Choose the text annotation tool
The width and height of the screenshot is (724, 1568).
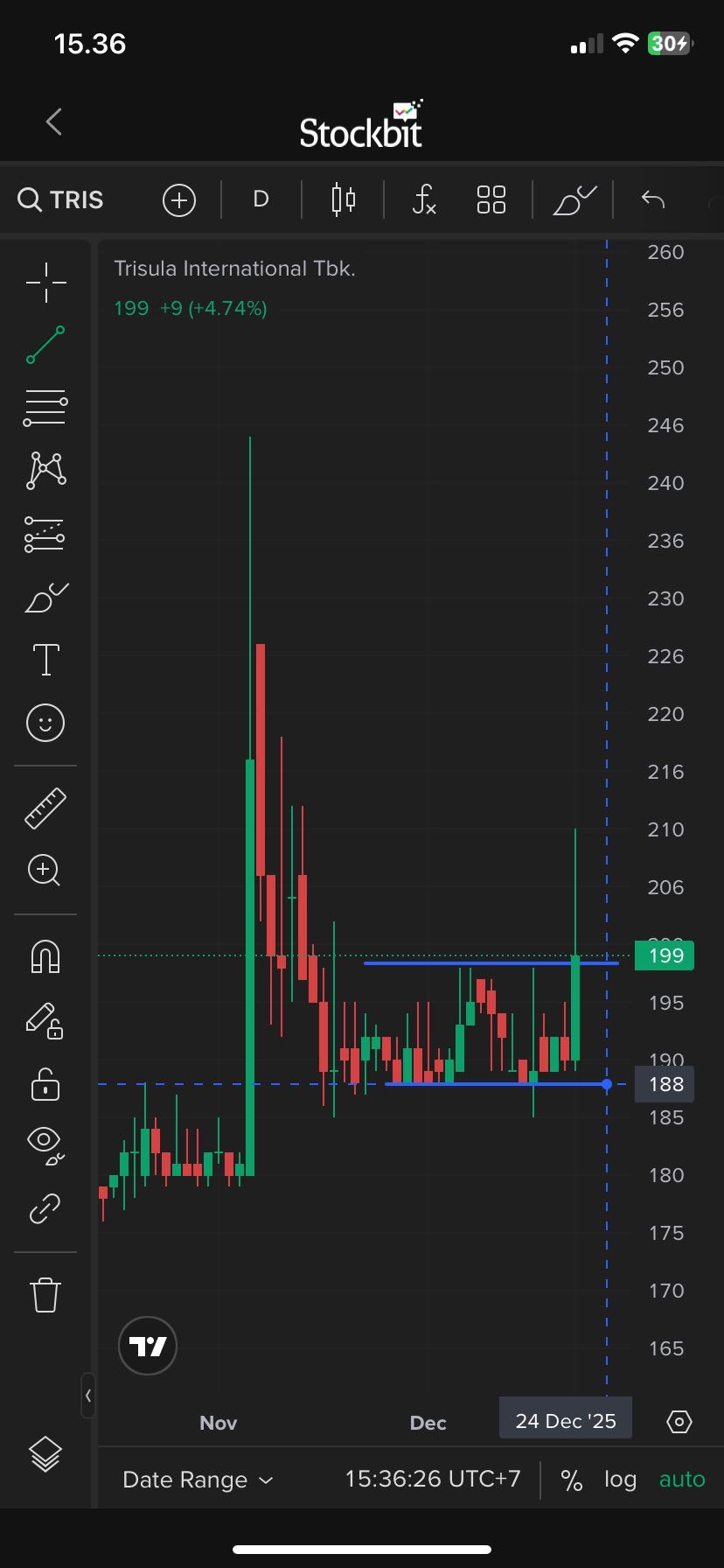pyautogui.click(x=45, y=659)
